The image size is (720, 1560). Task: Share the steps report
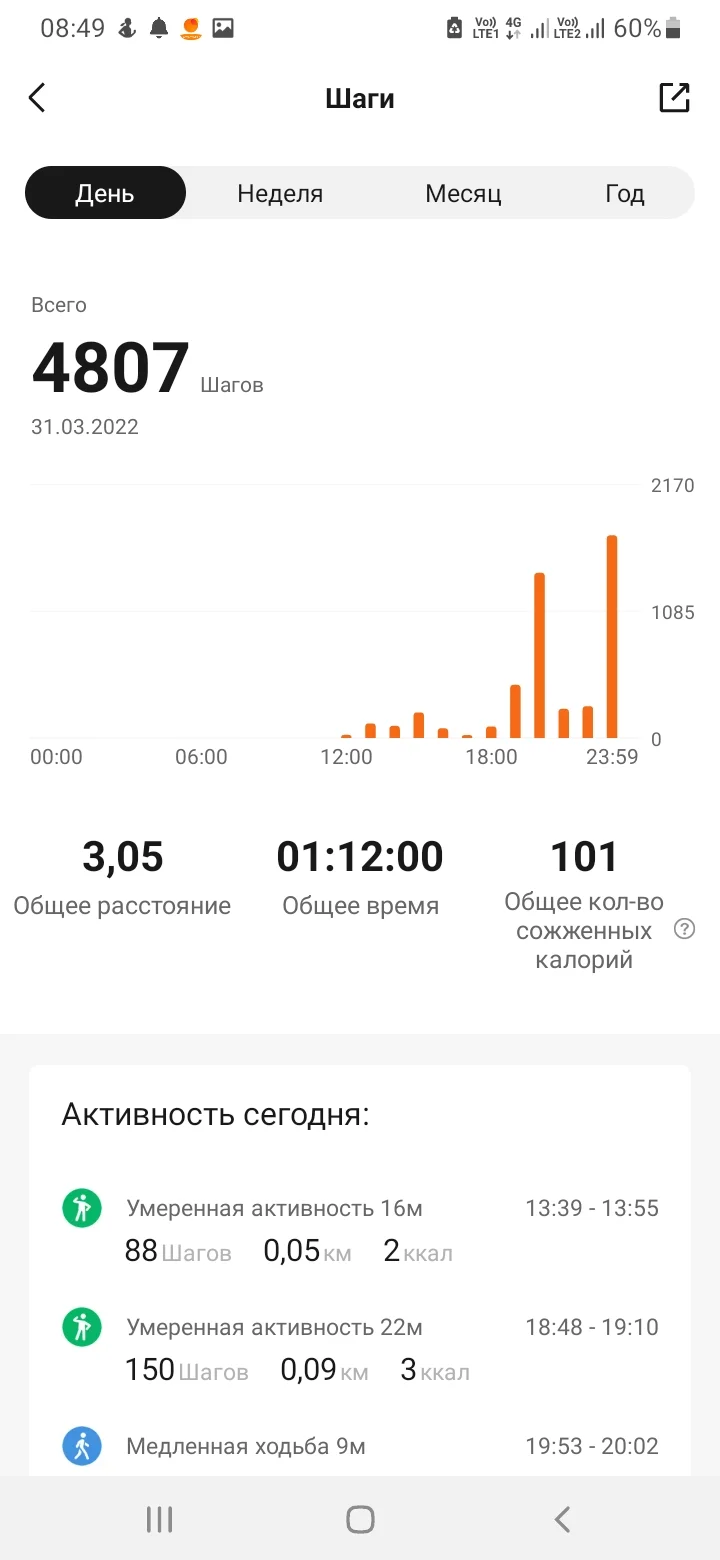(674, 98)
